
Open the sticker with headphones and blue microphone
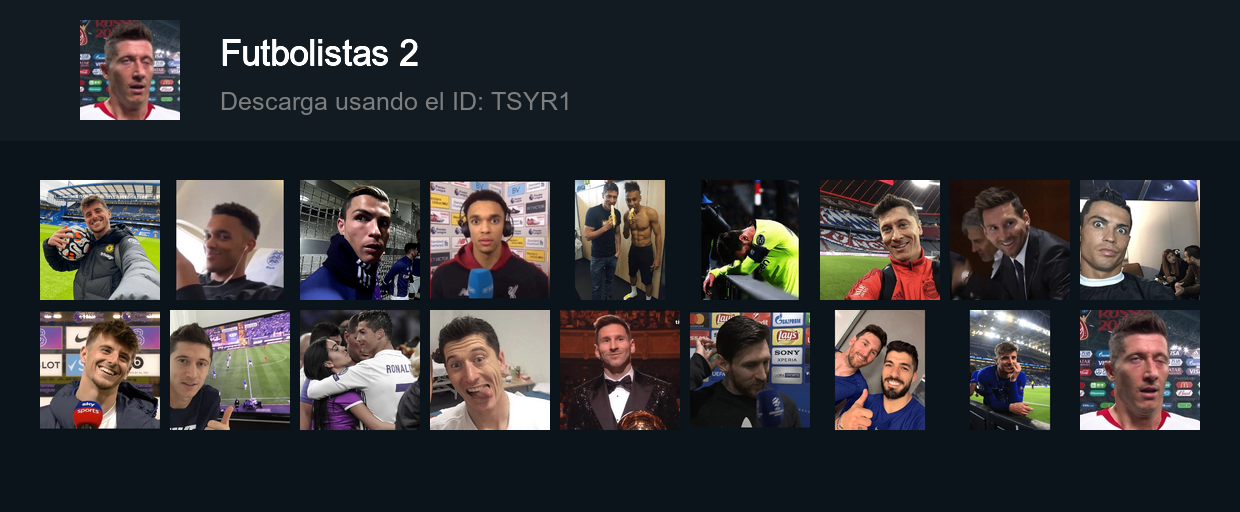tap(490, 240)
